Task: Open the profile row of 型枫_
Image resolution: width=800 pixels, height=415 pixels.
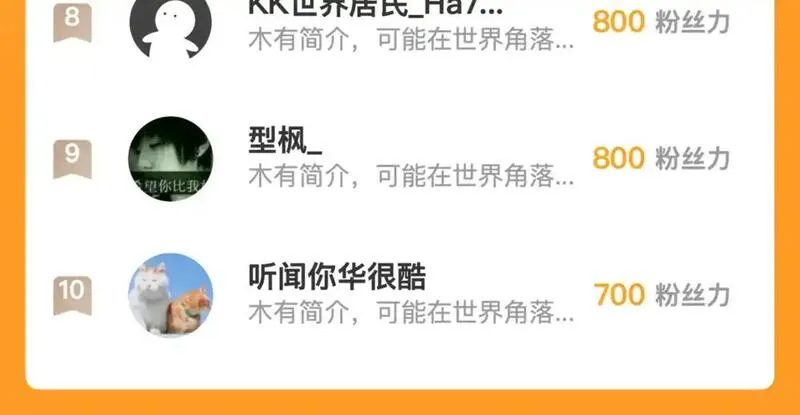Action: coord(410,158)
